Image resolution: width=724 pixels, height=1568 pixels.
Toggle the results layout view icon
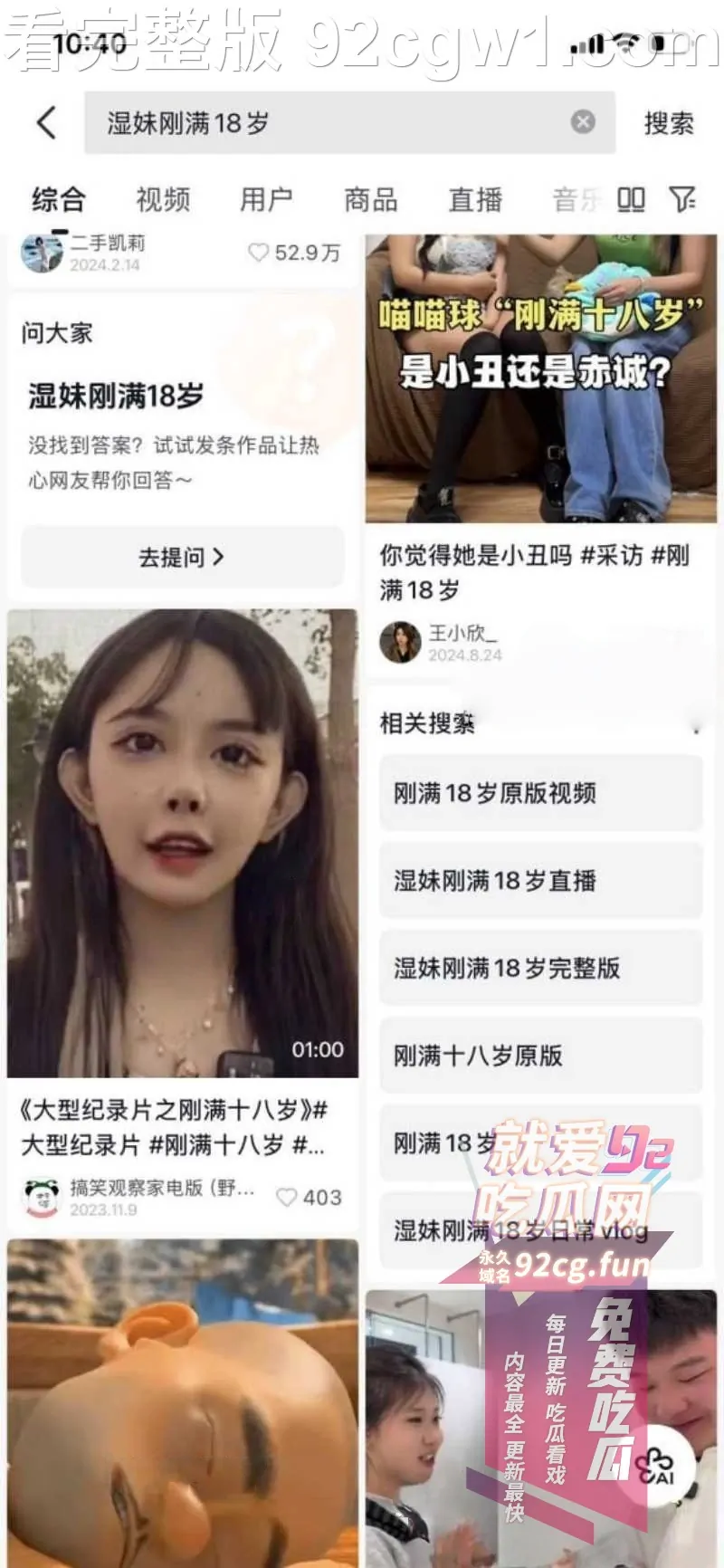(631, 199)
